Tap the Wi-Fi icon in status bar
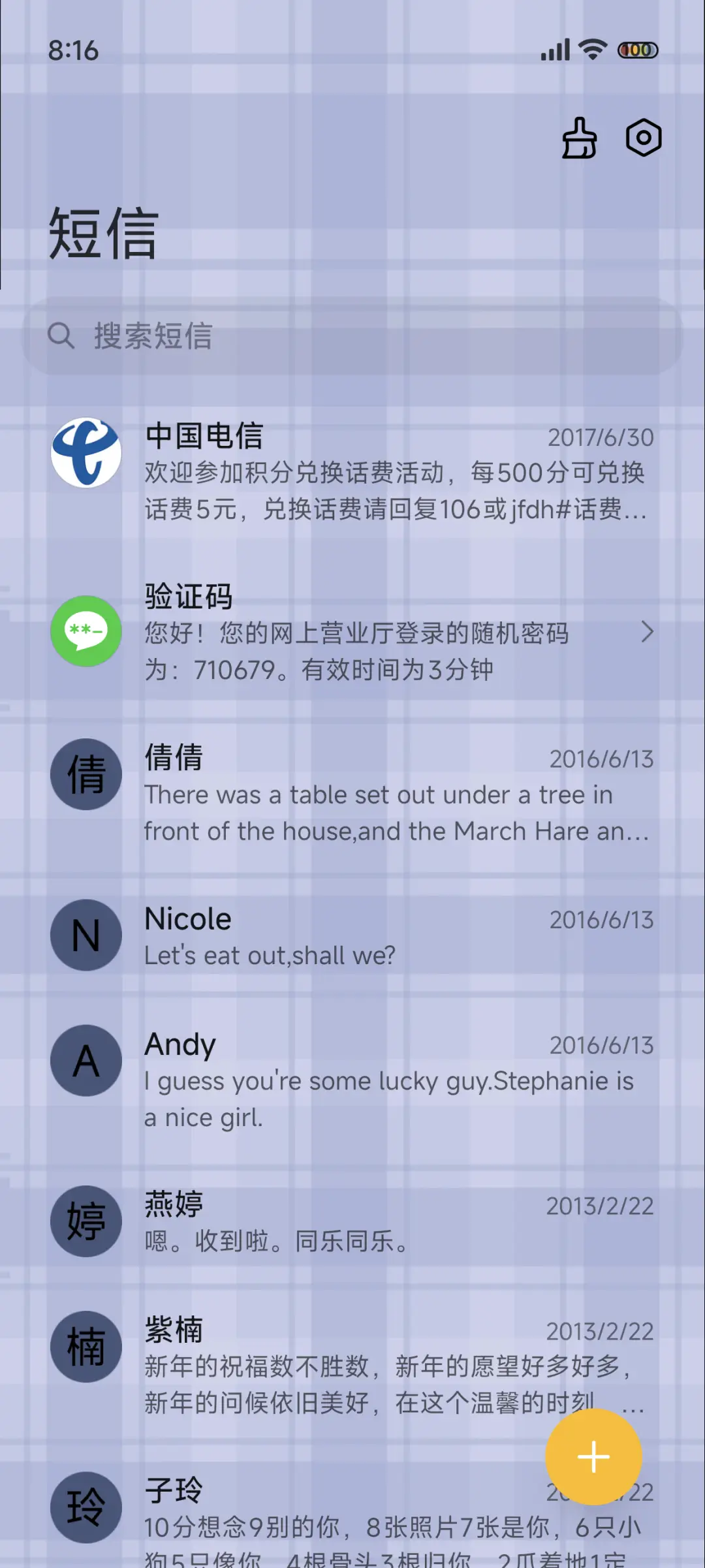Image resolution: width=705 pixels, height=1568 pixels. point(591,50)
